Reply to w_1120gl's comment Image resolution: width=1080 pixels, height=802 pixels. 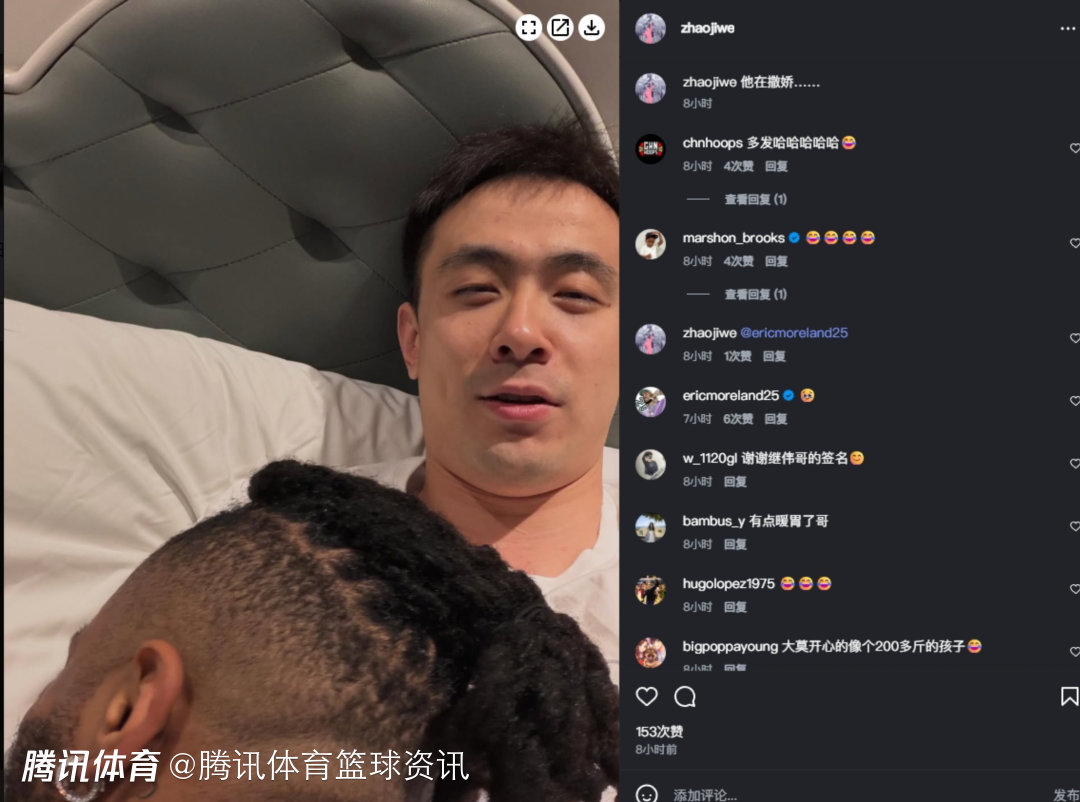pyautogui.click(x=735, y=481)
